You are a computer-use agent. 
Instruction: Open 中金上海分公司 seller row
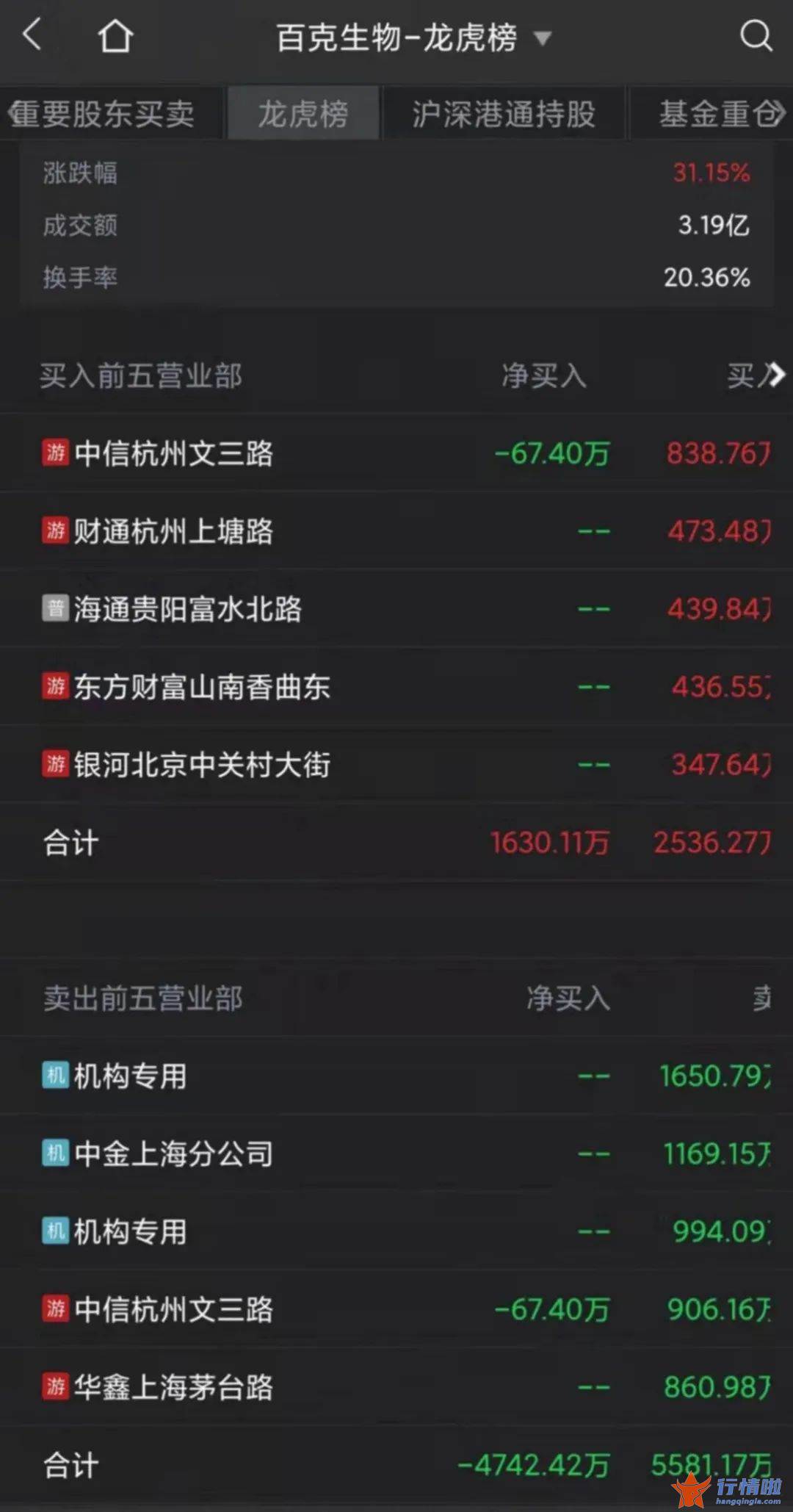coord(396,1153)
